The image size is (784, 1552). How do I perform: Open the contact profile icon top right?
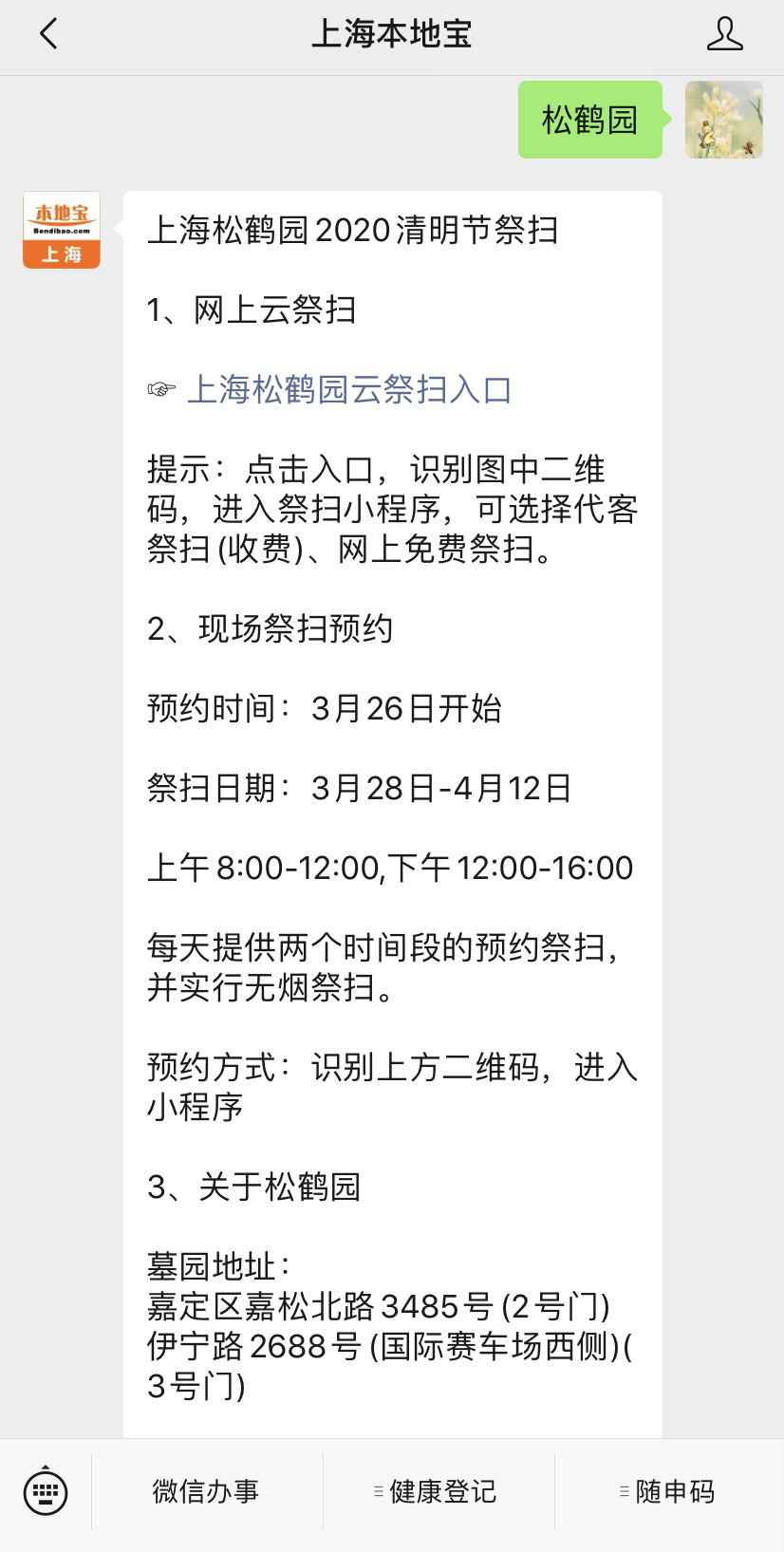725,33
